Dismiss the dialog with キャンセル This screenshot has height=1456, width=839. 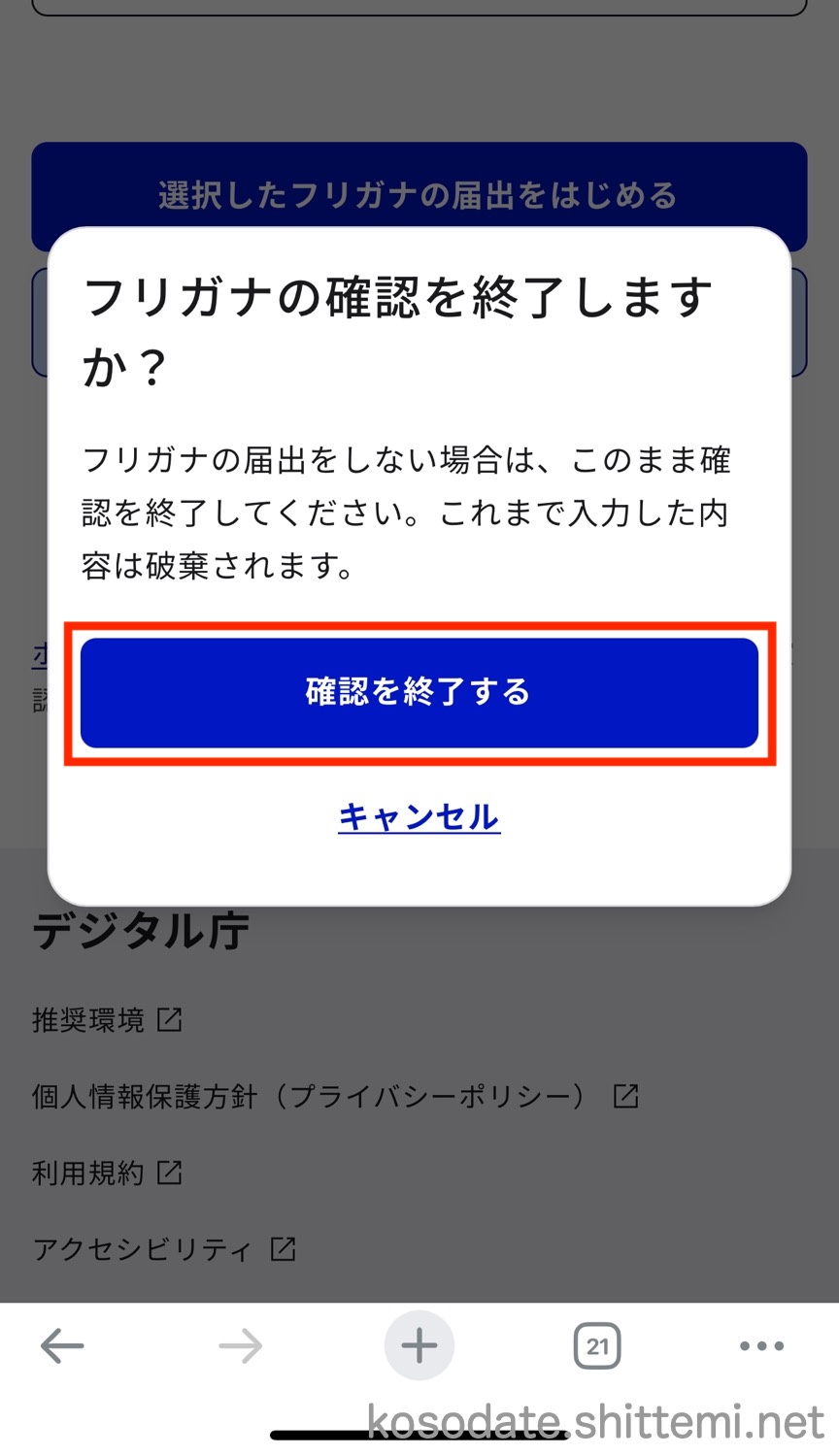click(x=419, y=816)
